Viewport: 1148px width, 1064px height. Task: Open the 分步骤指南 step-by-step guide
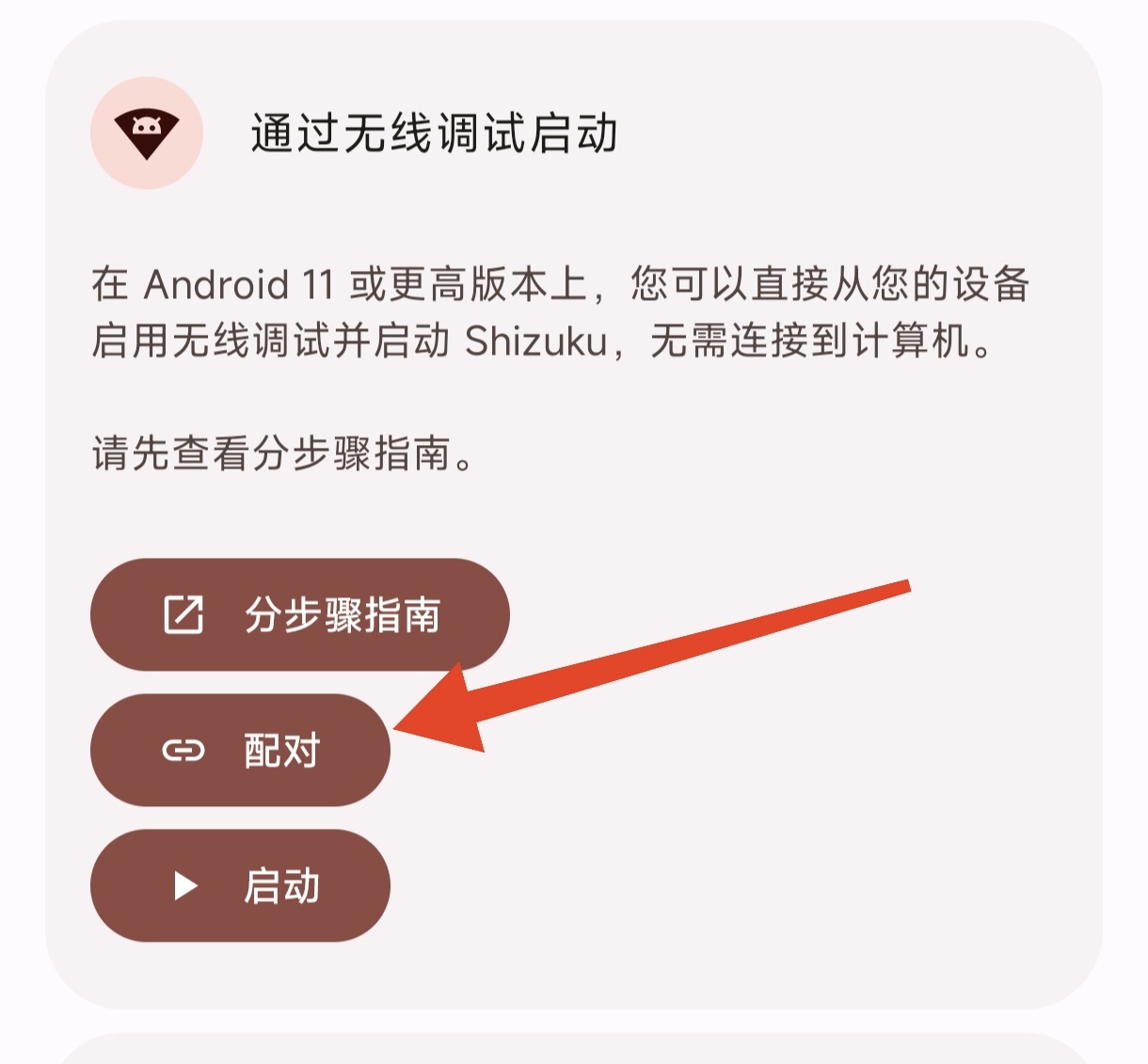(x=299, y=615)
